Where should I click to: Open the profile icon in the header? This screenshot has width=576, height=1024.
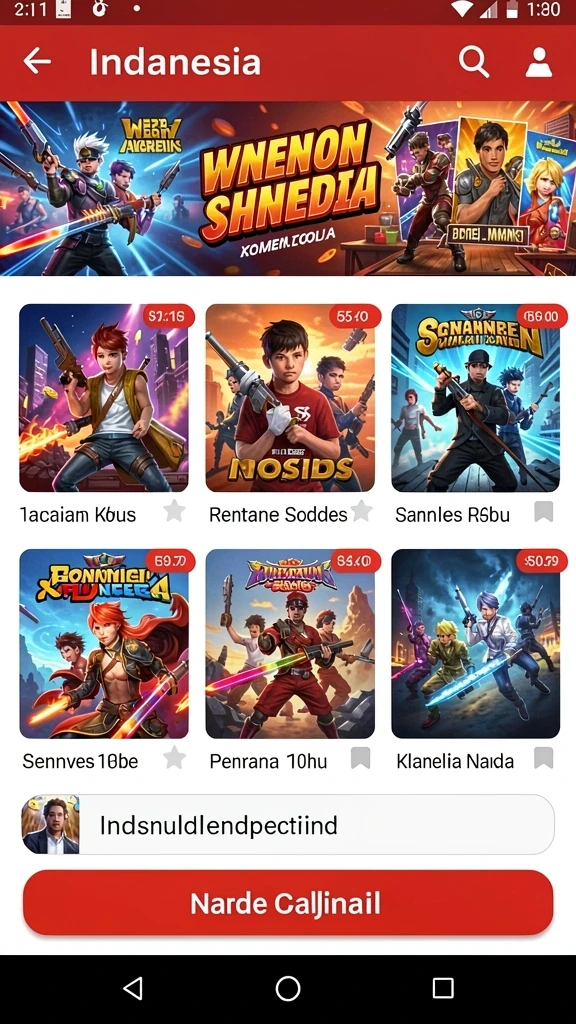[539, 62]
